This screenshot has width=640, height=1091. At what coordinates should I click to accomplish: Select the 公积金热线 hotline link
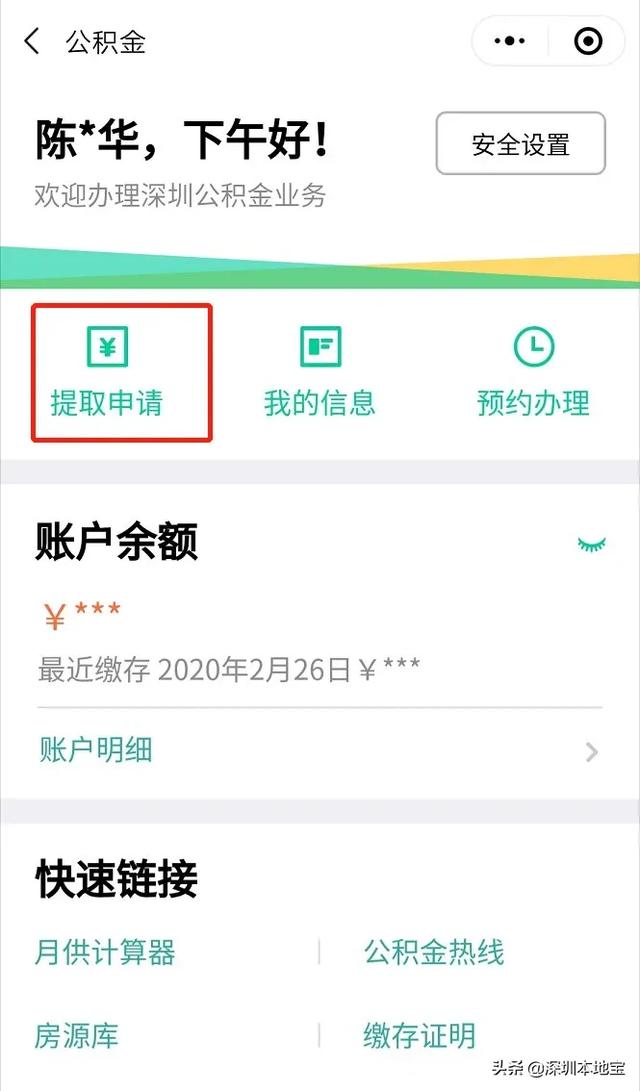coord(434,952)
